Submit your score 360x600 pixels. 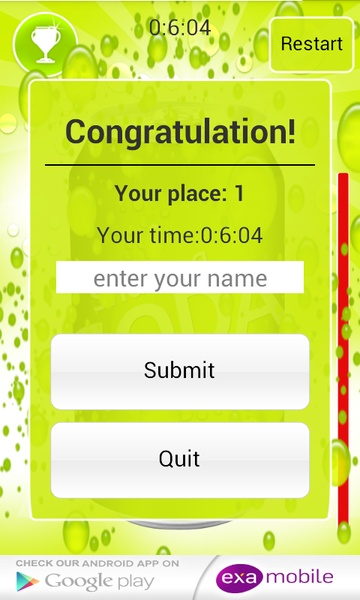(x=180, y=372)
